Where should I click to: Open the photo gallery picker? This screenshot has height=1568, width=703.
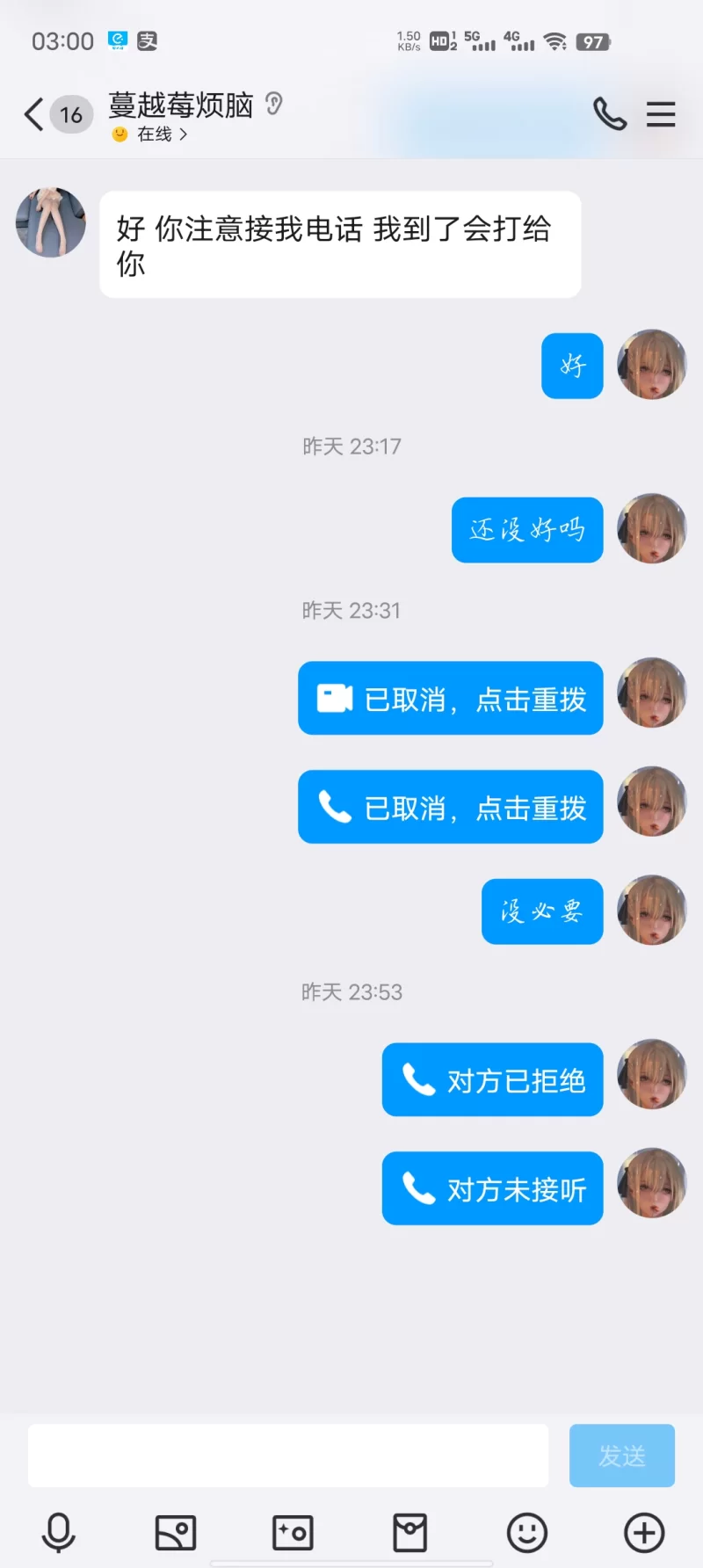pyautogui.click(x=176, y=1533)
